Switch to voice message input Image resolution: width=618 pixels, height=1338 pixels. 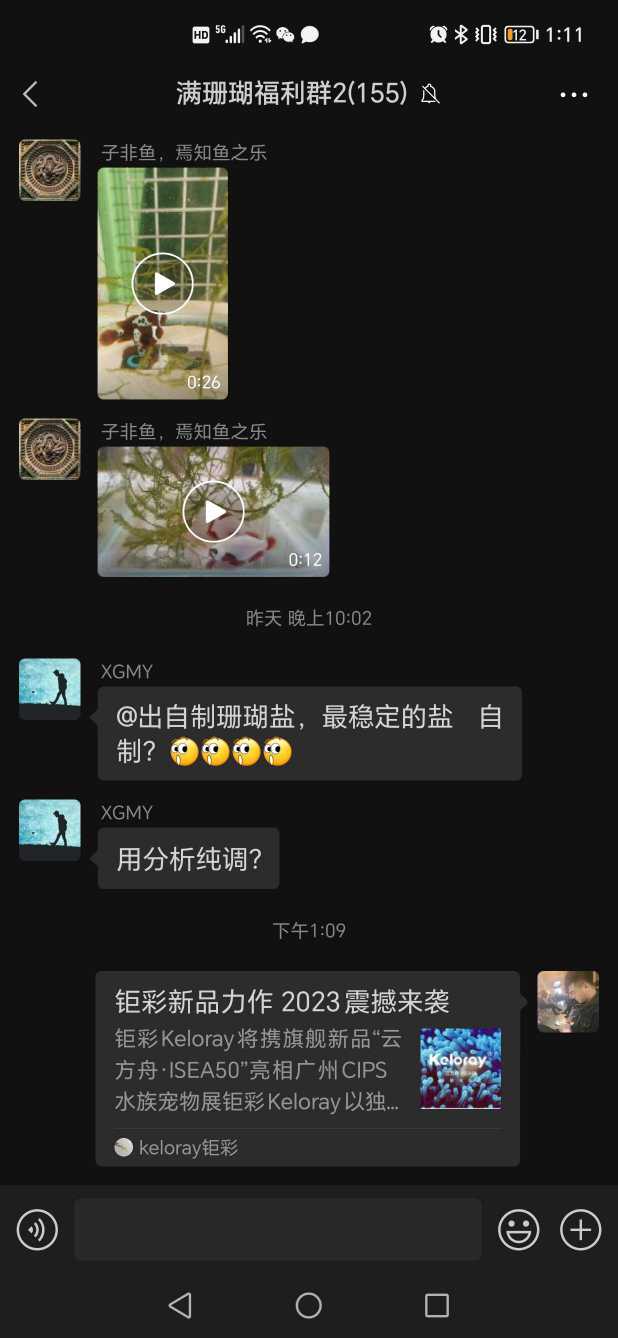click(37, 1229)
